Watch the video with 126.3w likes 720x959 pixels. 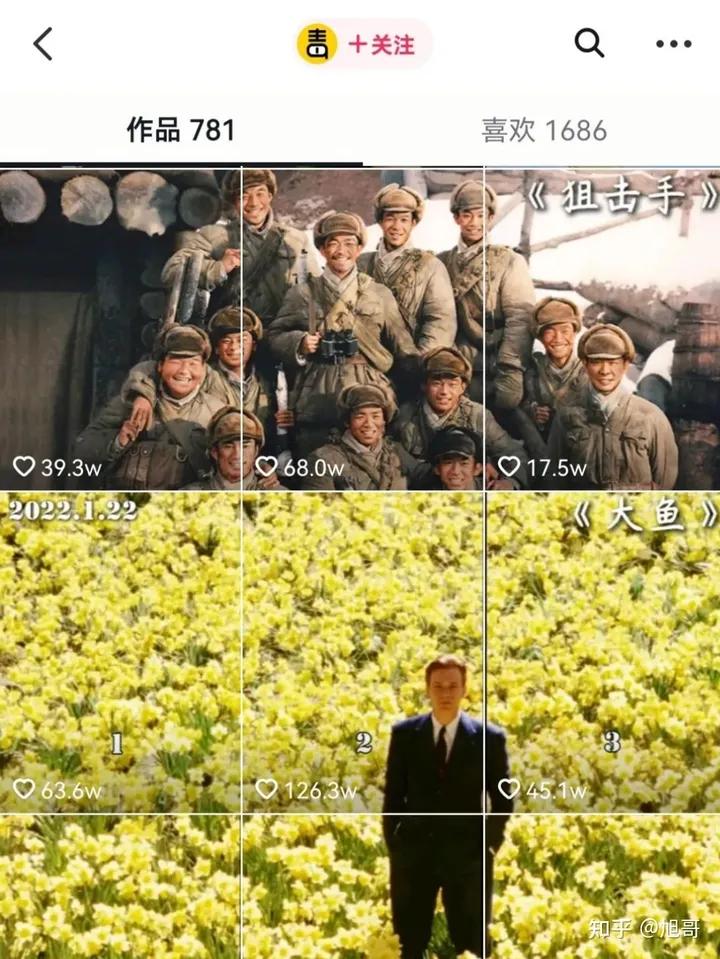coord(362,650)
